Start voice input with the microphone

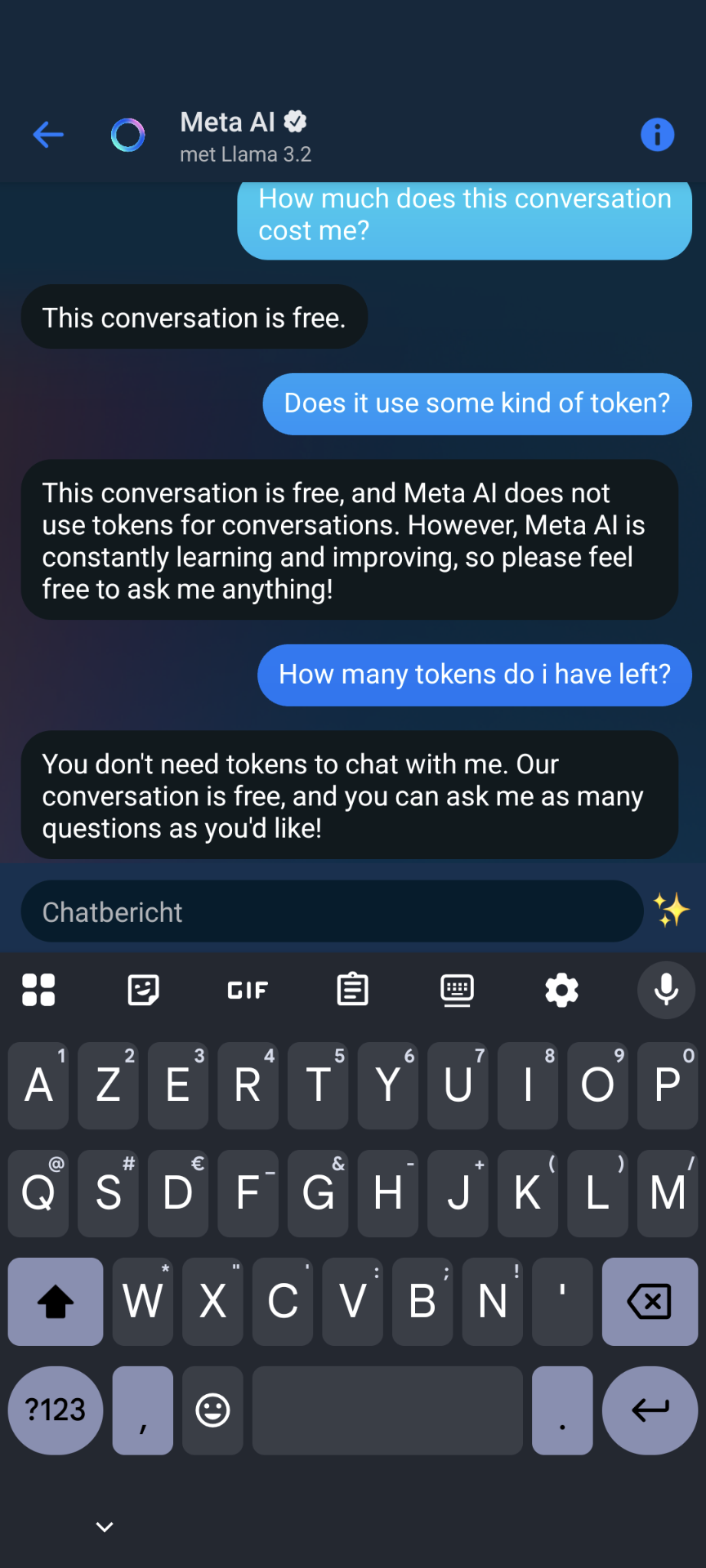point(666,990)
